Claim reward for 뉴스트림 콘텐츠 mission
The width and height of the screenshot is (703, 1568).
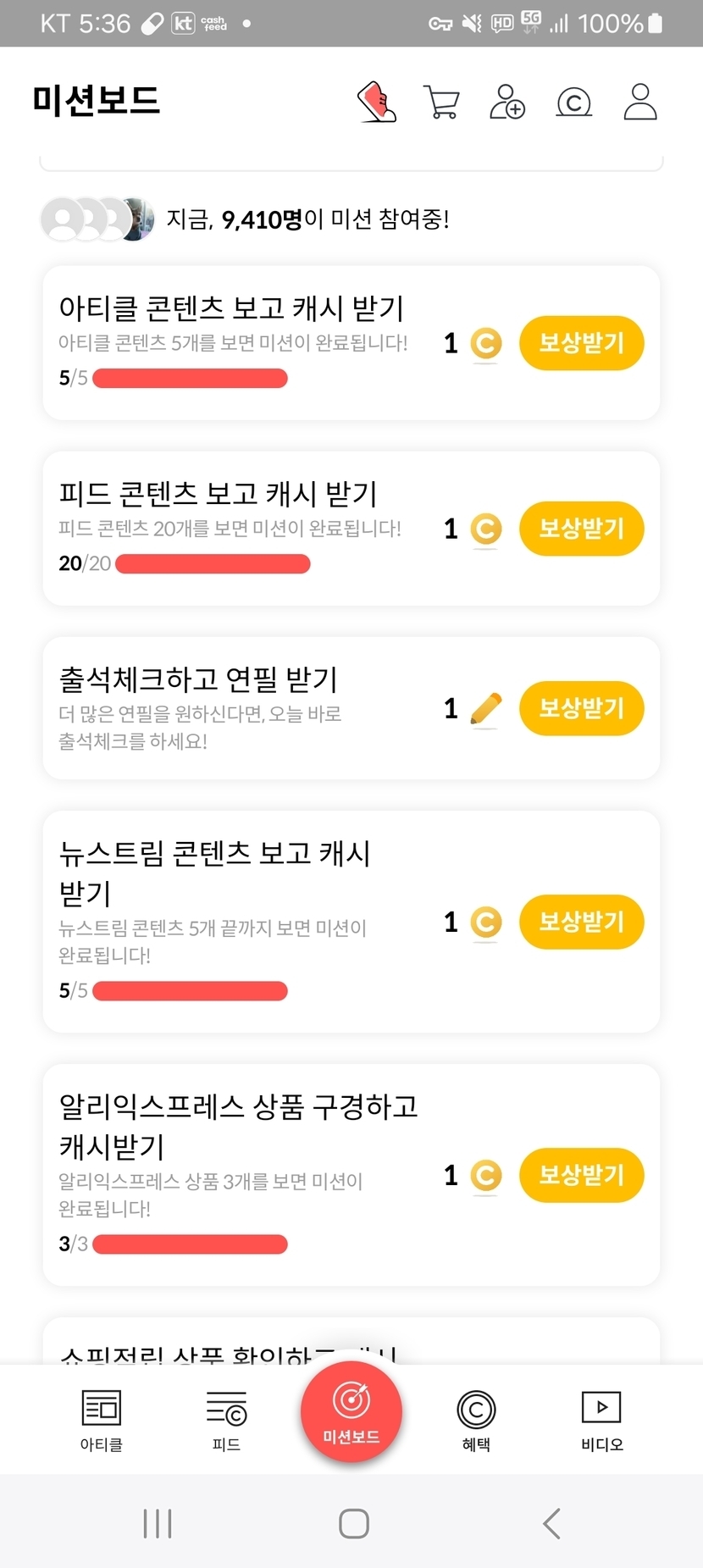(581, 922)
